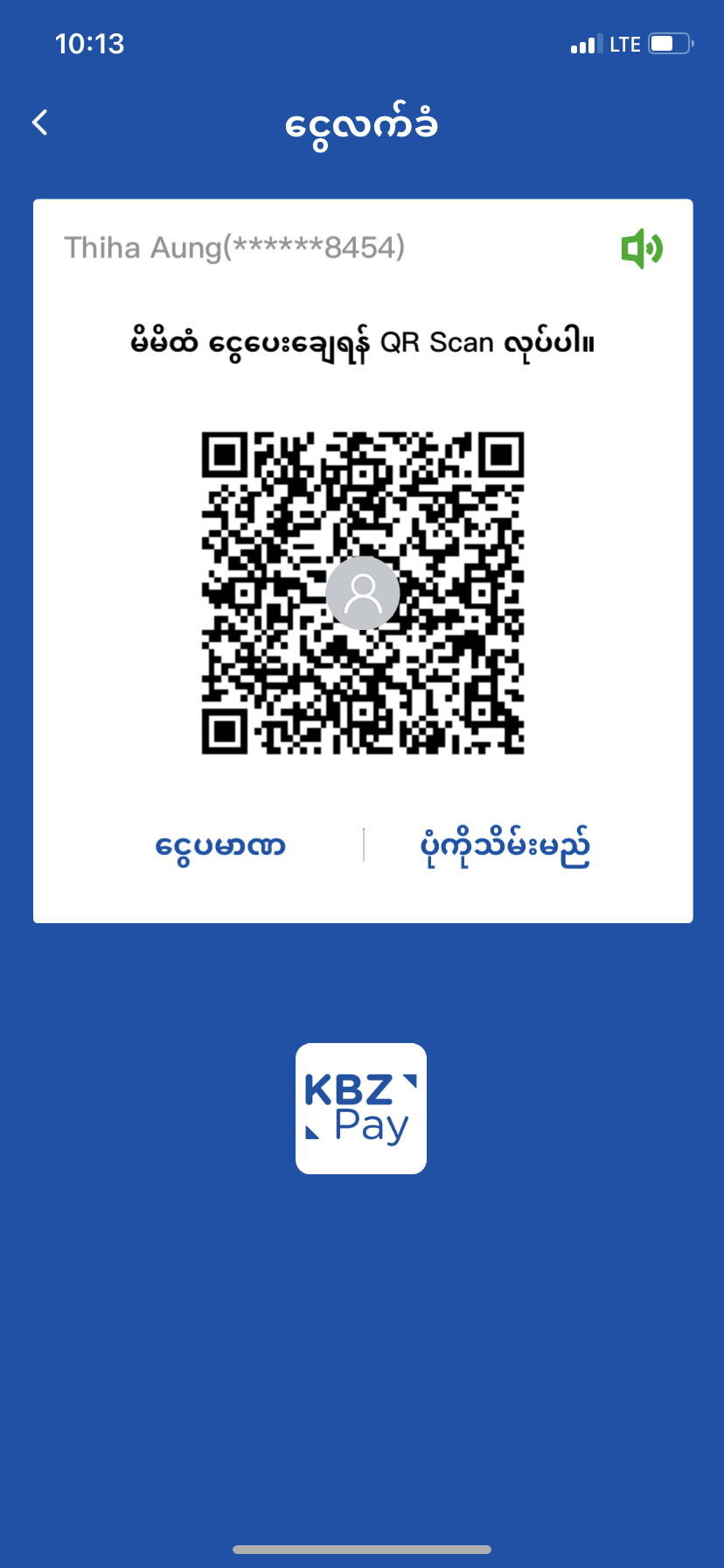Tap ပုံကိုသိမ်းမည် to save the QR image
724x1568 pixels.
505,846
